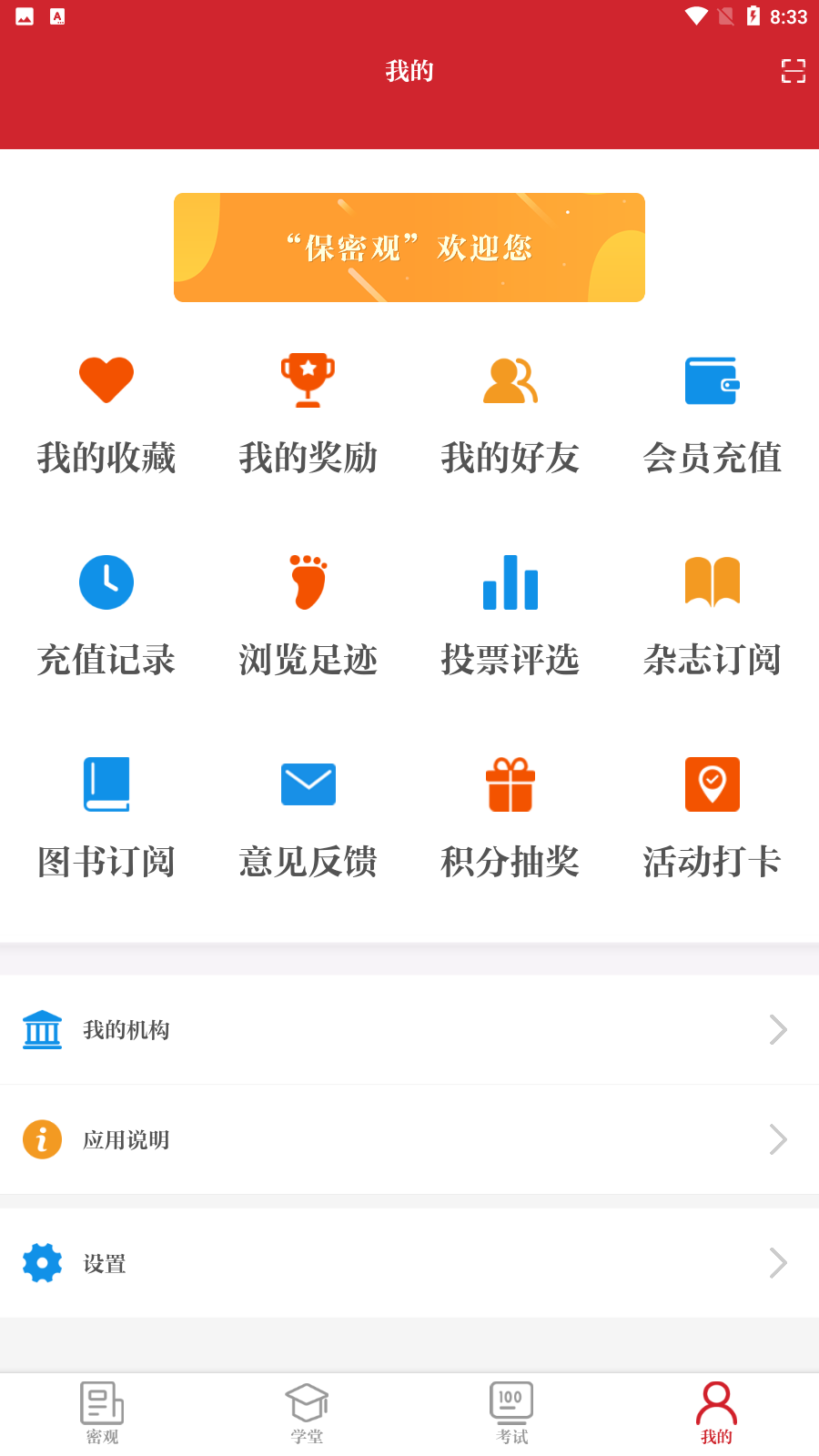Screen dimensions: 819x1456
Task: Open 设置 (Settings) via the gear icon
Action: click(x=42, y=1263)
